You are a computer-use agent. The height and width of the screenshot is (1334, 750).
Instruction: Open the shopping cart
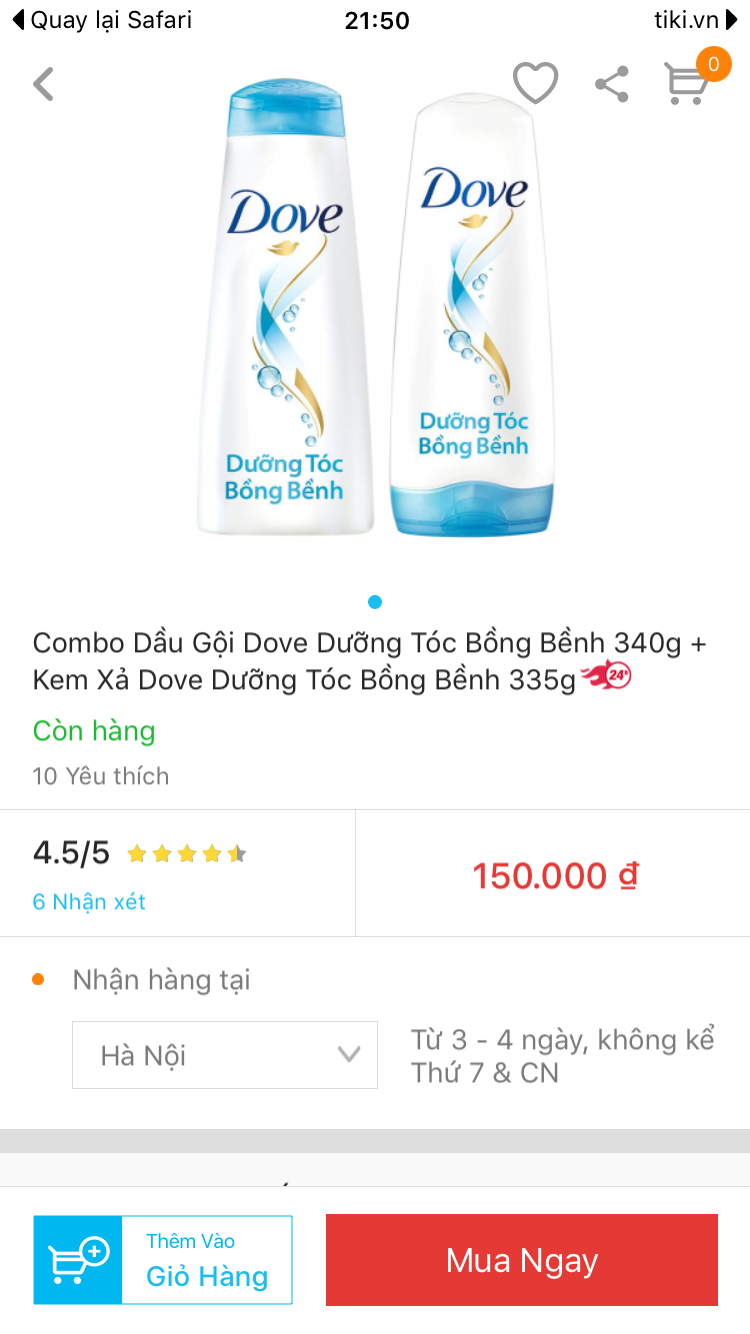pos(688,83)
